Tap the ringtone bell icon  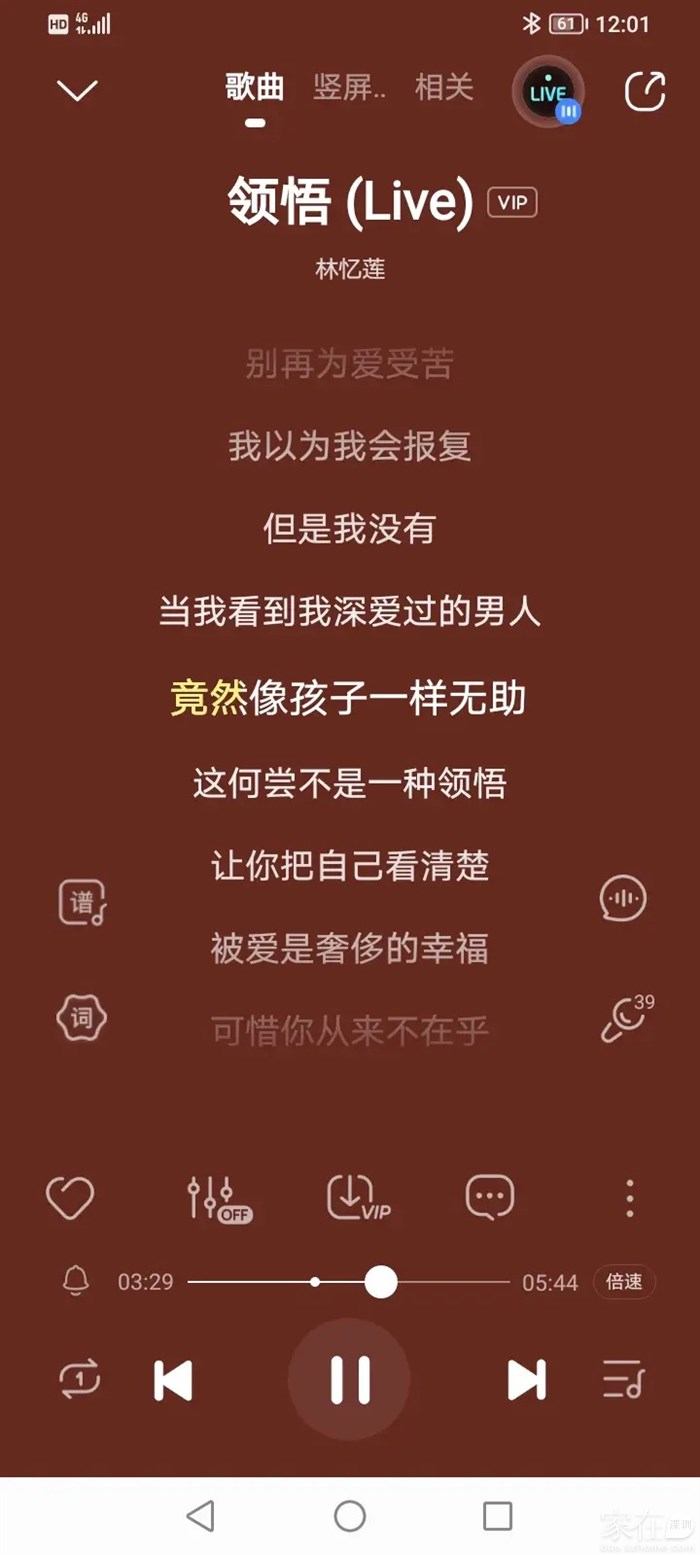(x=76, y=1281)
